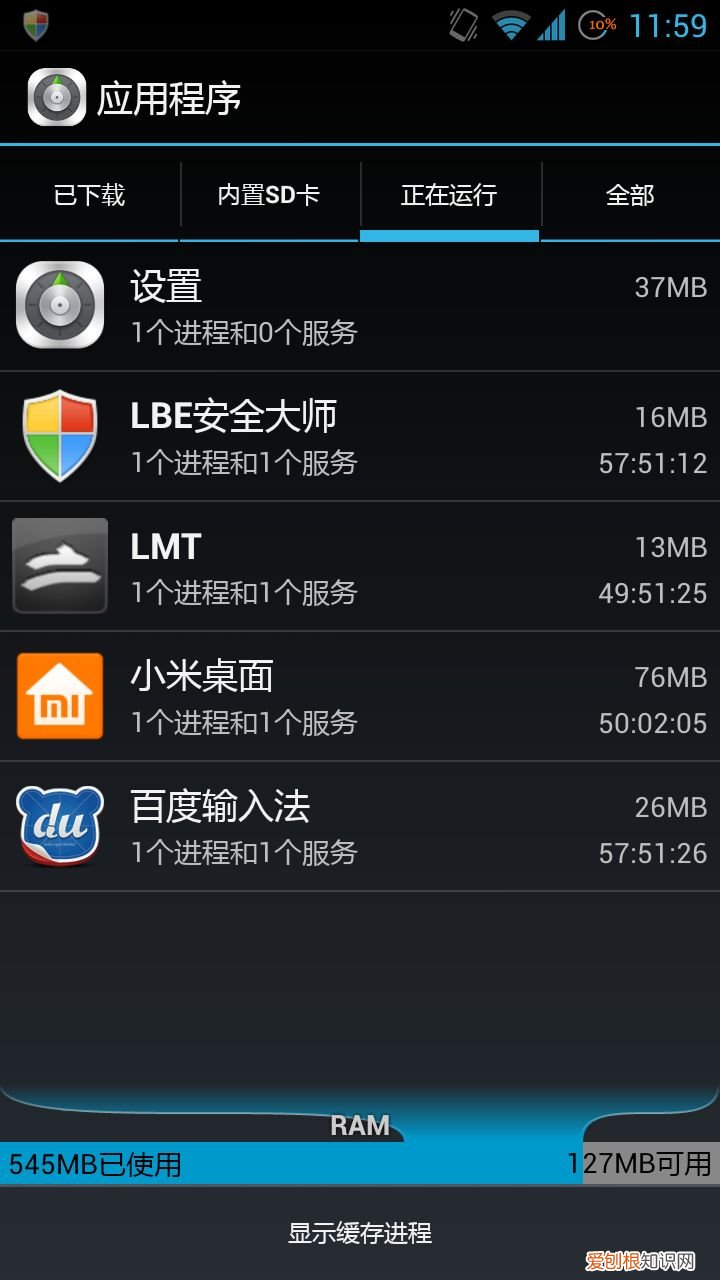Switch to the 已下载 tab

click(x=89, y=195)
